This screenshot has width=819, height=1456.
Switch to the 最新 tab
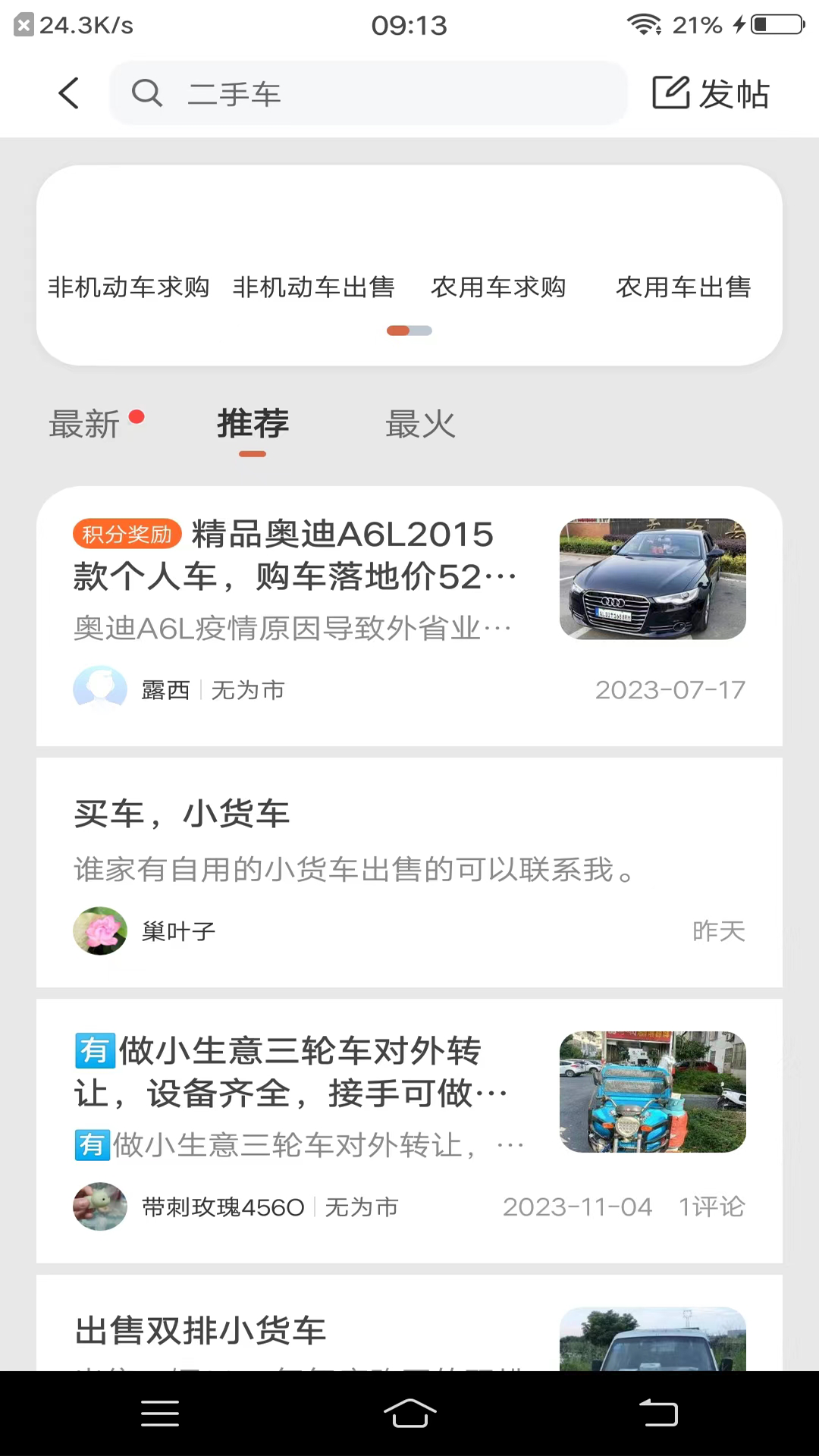(x=85, y=425)
